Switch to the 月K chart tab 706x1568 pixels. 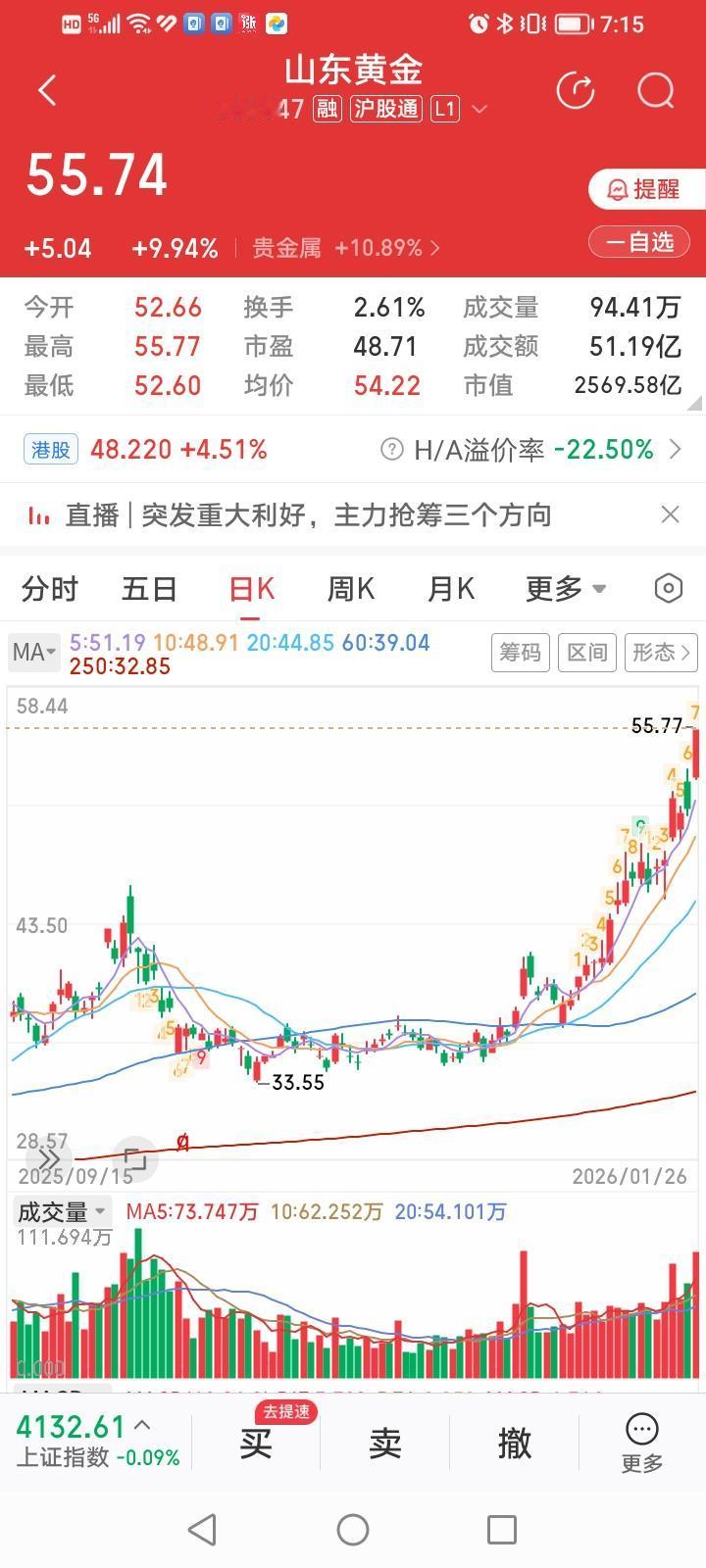451,589
